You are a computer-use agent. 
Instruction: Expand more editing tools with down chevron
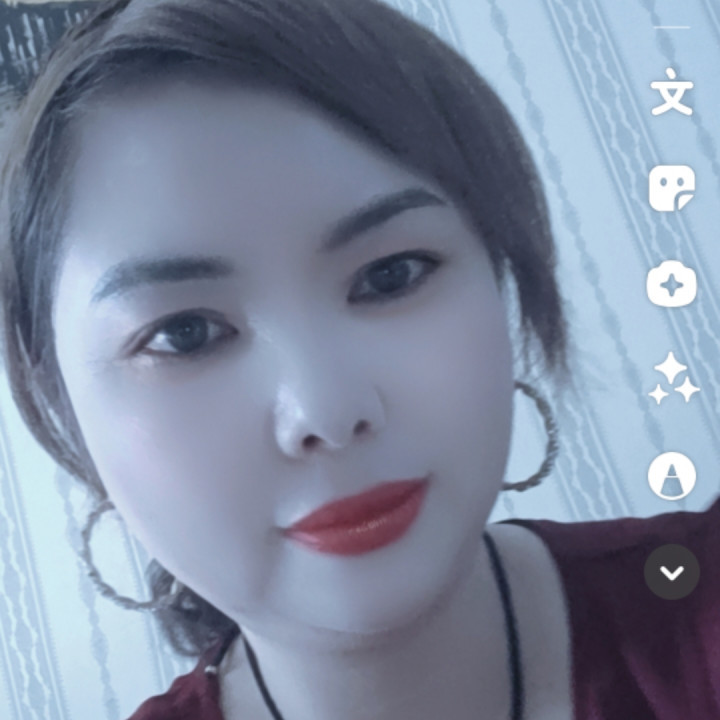click(671, 572)
